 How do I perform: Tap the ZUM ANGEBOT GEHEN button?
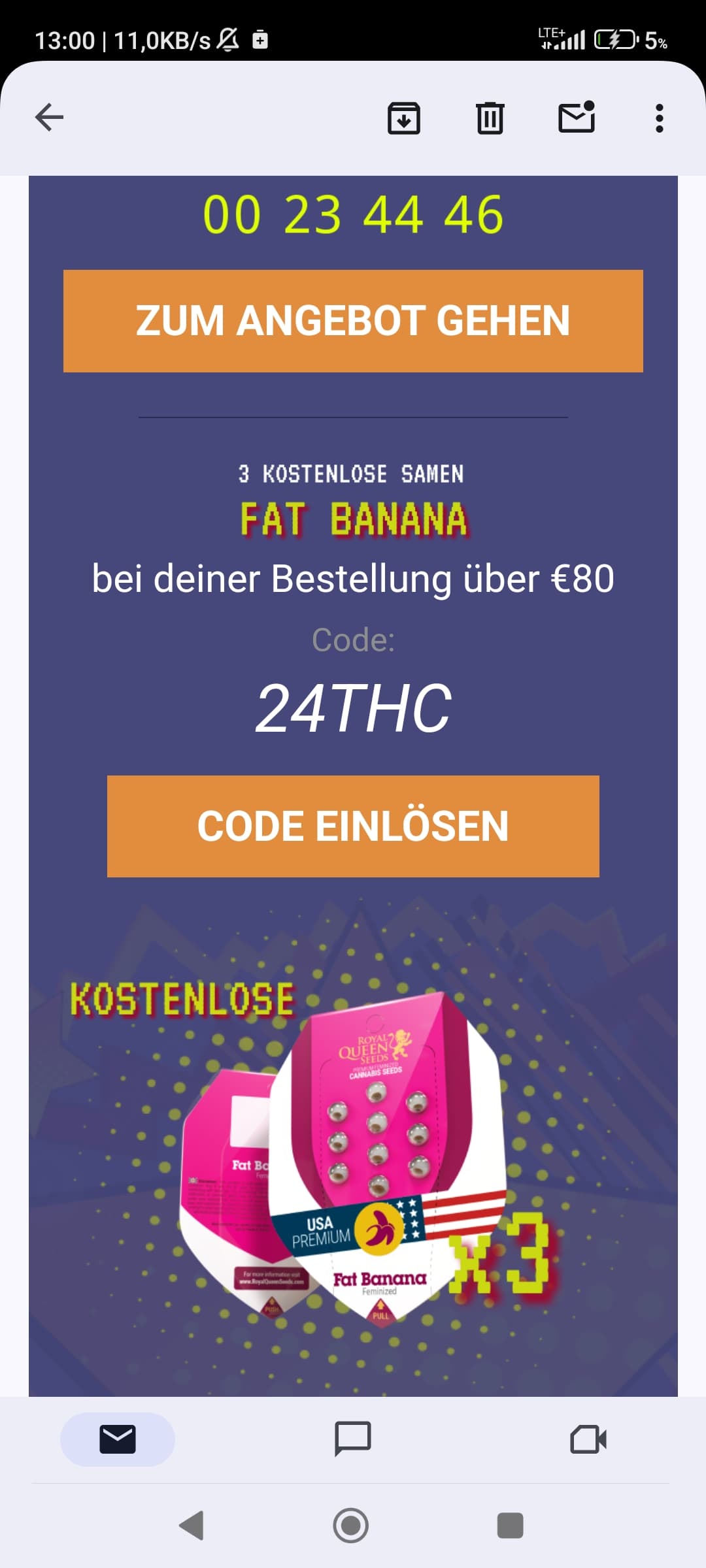(353, 321)
